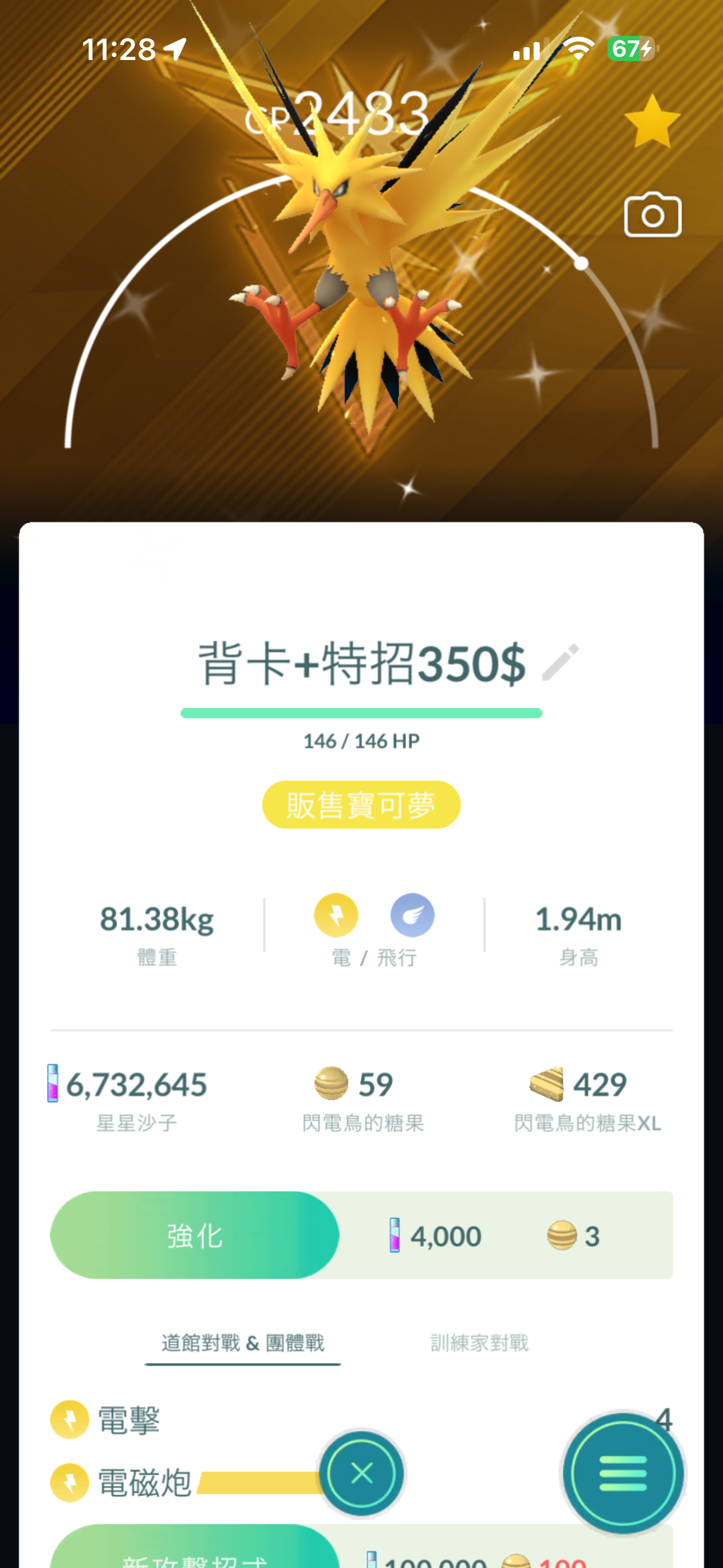
Task: Open the AR camera for Zapdos
Action: coord(652,215)
